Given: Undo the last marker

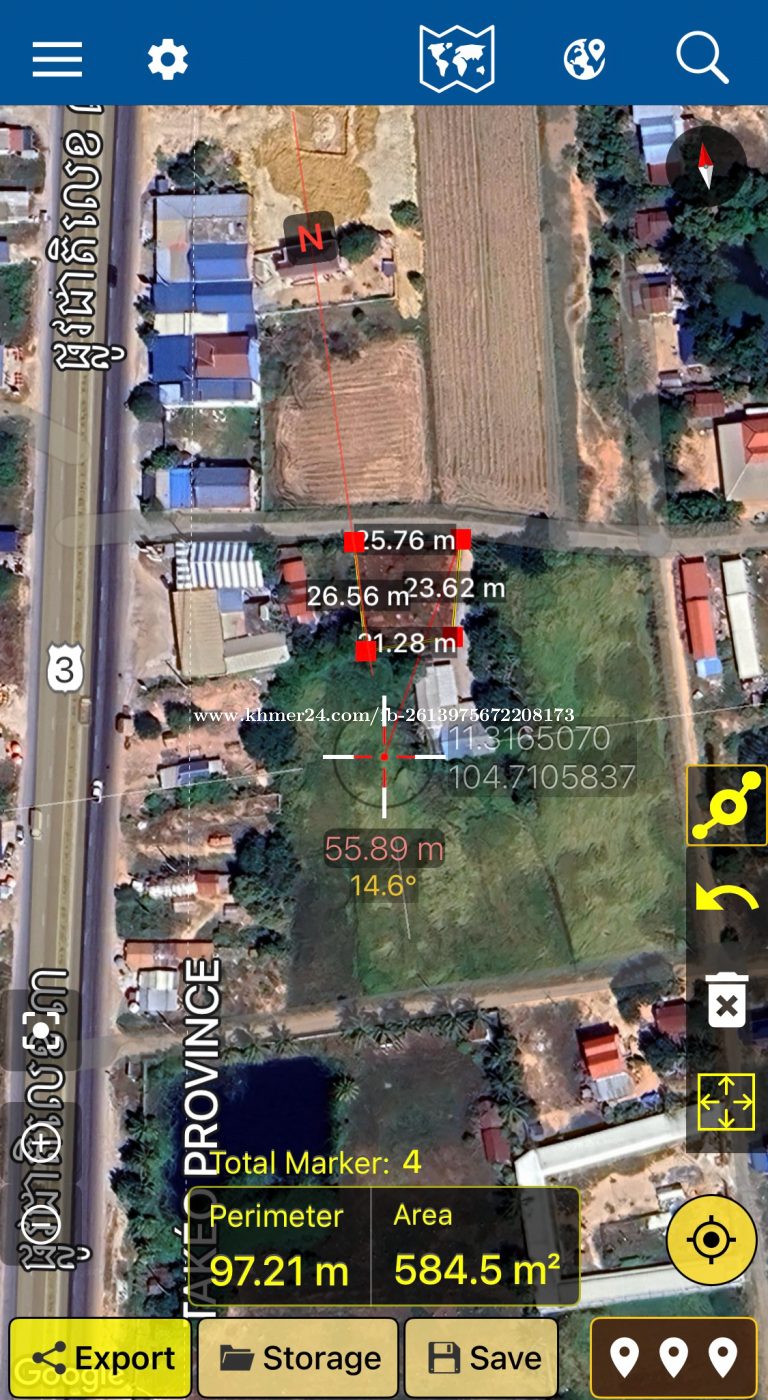Looking at the screenshot, I should pyautogui.click(x=727, y=899).
